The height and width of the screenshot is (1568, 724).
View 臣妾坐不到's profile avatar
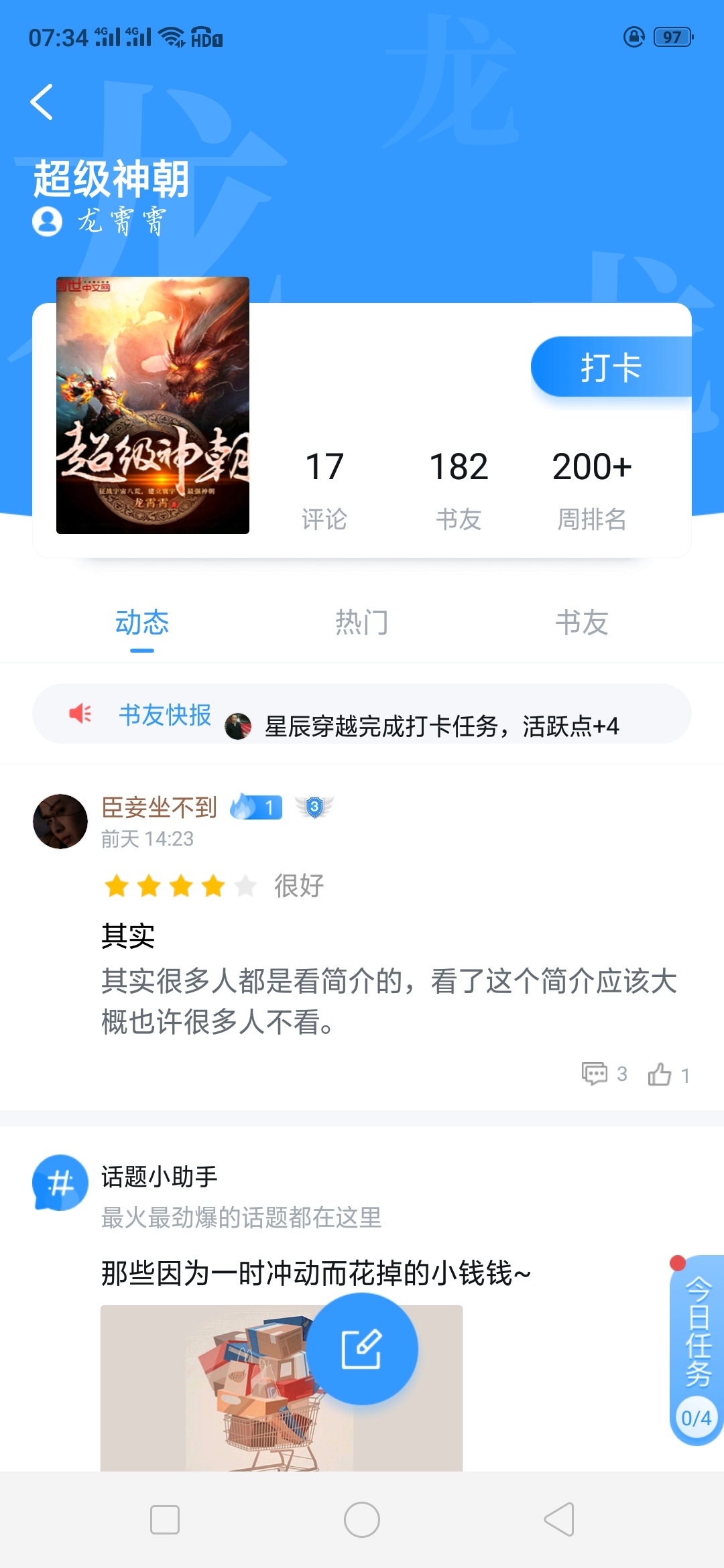click(60, 822)
